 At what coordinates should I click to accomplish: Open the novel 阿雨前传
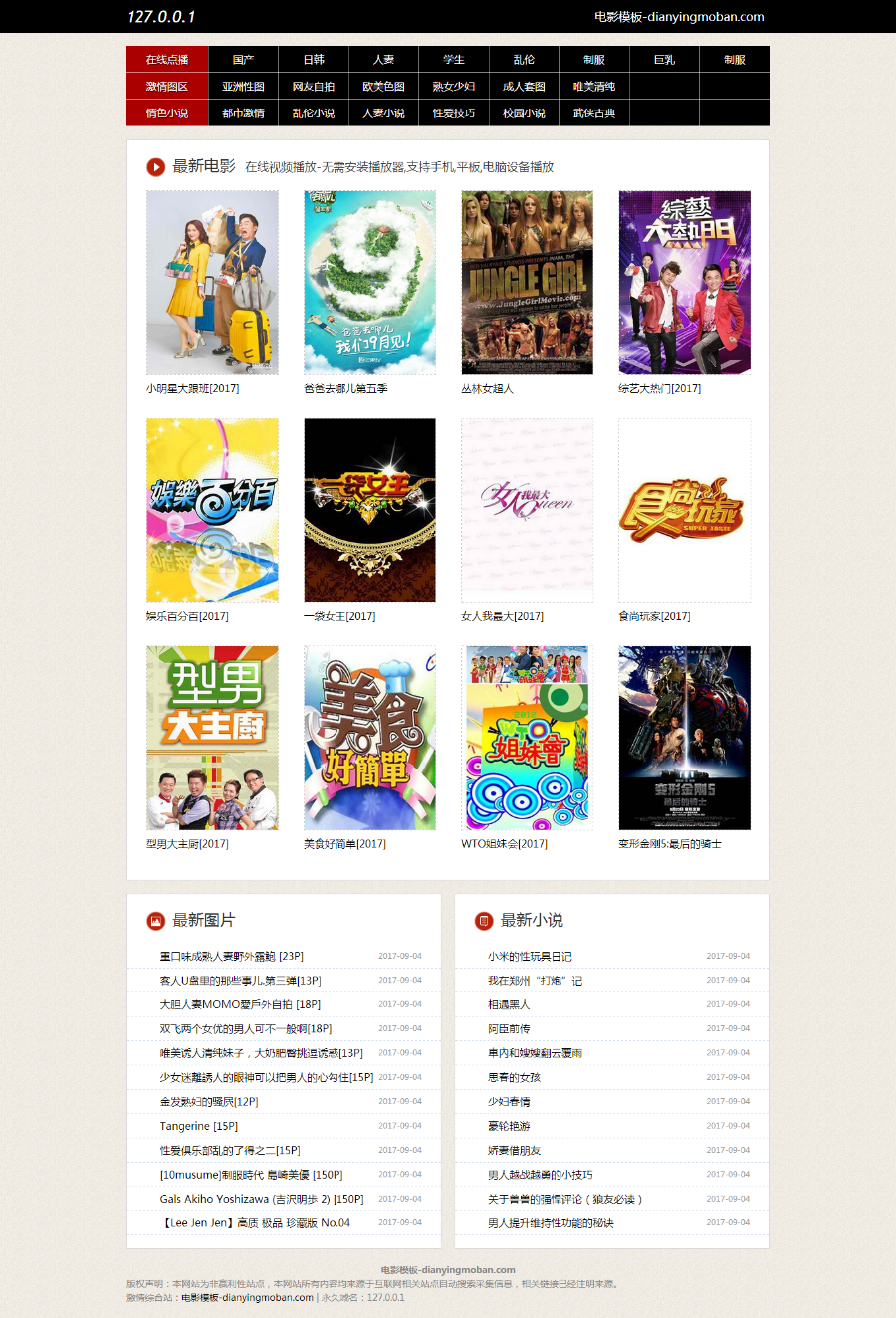point(509,1028)
